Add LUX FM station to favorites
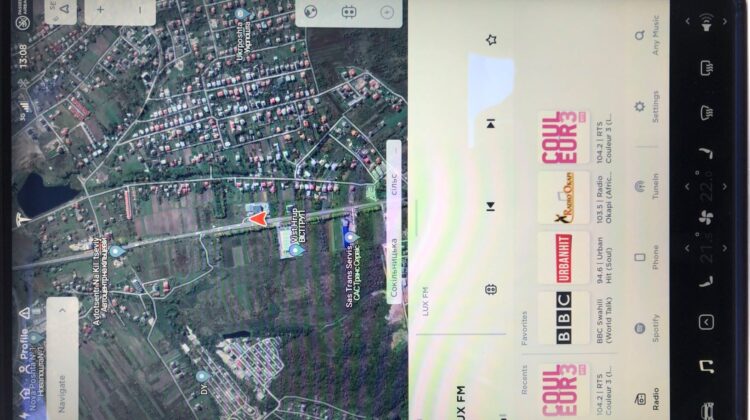The image size is (750, 420). pyautogui.click(x=491, y=39)
